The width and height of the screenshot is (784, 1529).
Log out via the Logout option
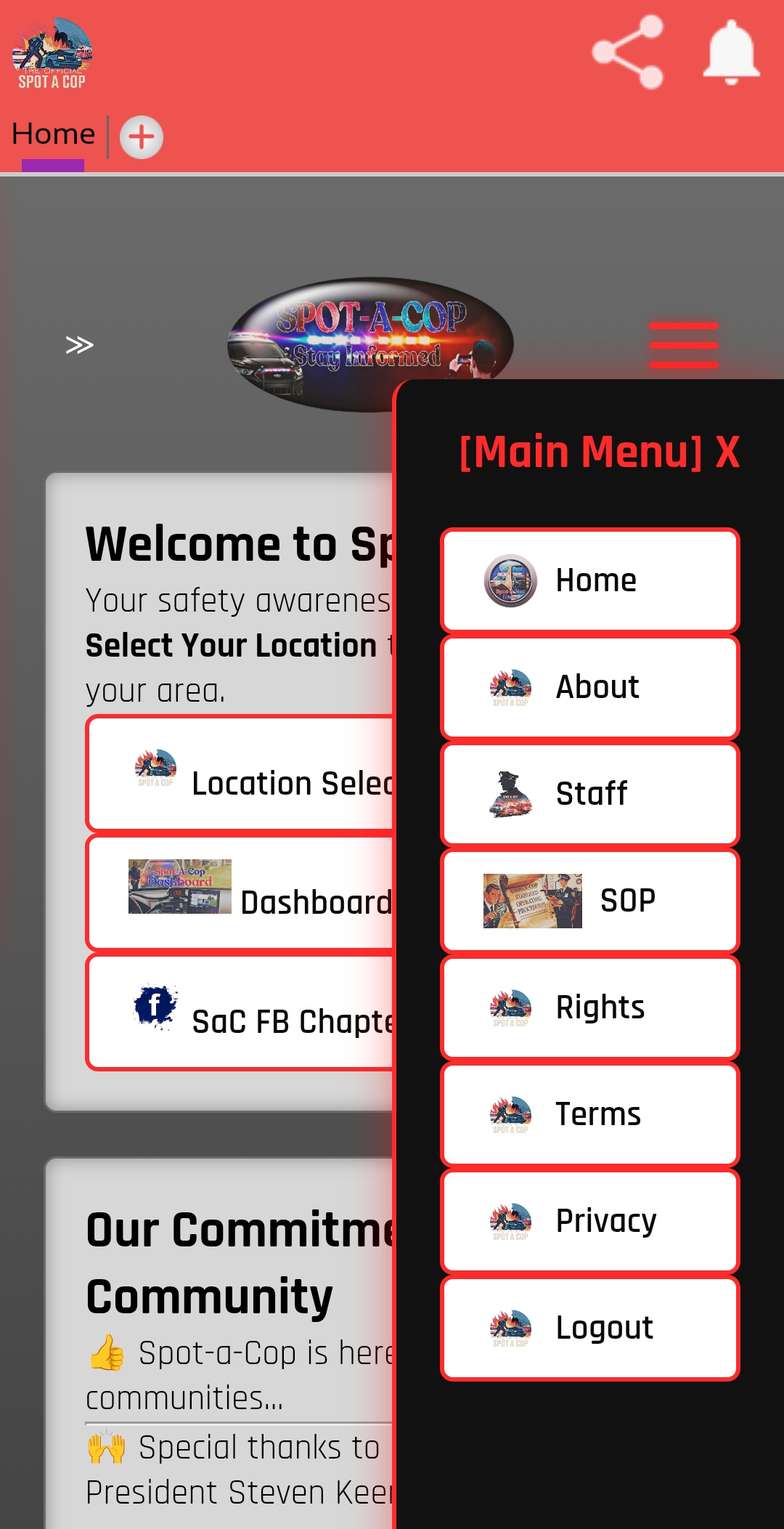603,1327
